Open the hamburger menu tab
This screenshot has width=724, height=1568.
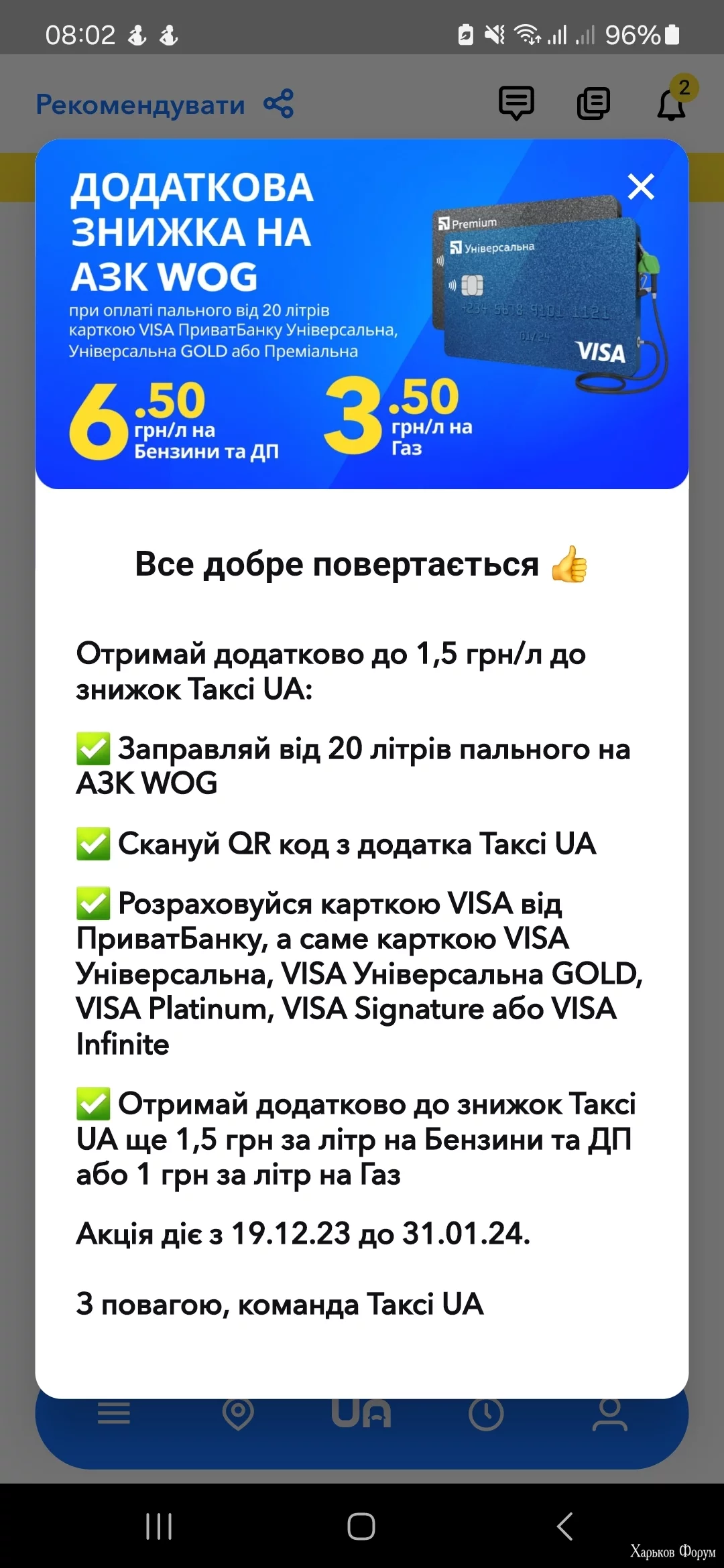pos(114,1415)
